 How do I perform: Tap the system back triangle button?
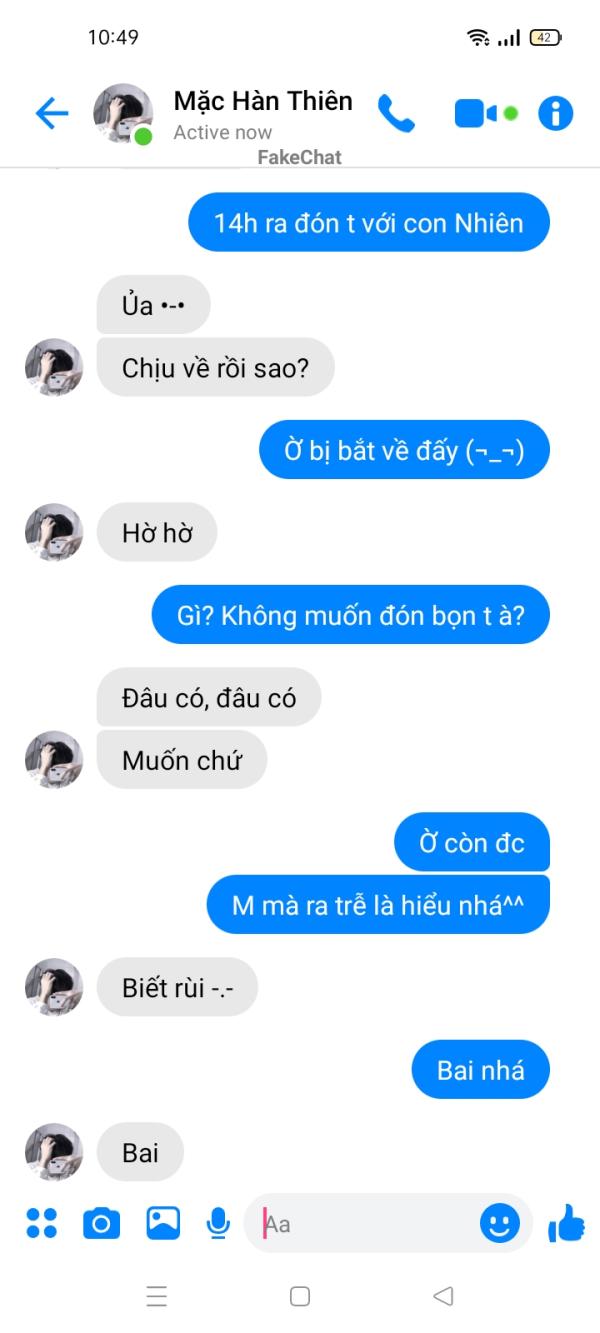coord(443,1297)
